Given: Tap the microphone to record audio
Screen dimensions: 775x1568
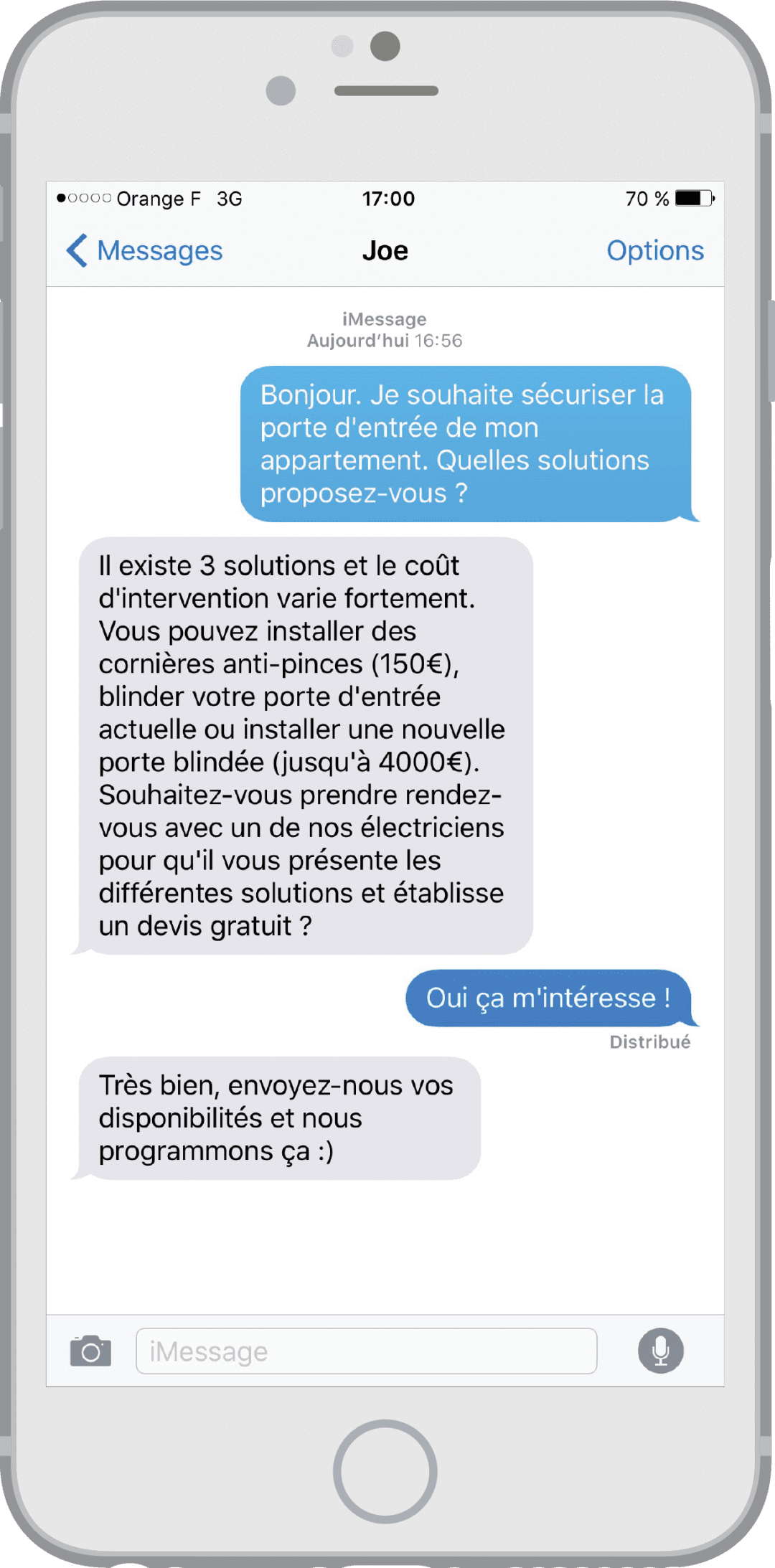Looking at the screenshot, I should (661, 1351).
